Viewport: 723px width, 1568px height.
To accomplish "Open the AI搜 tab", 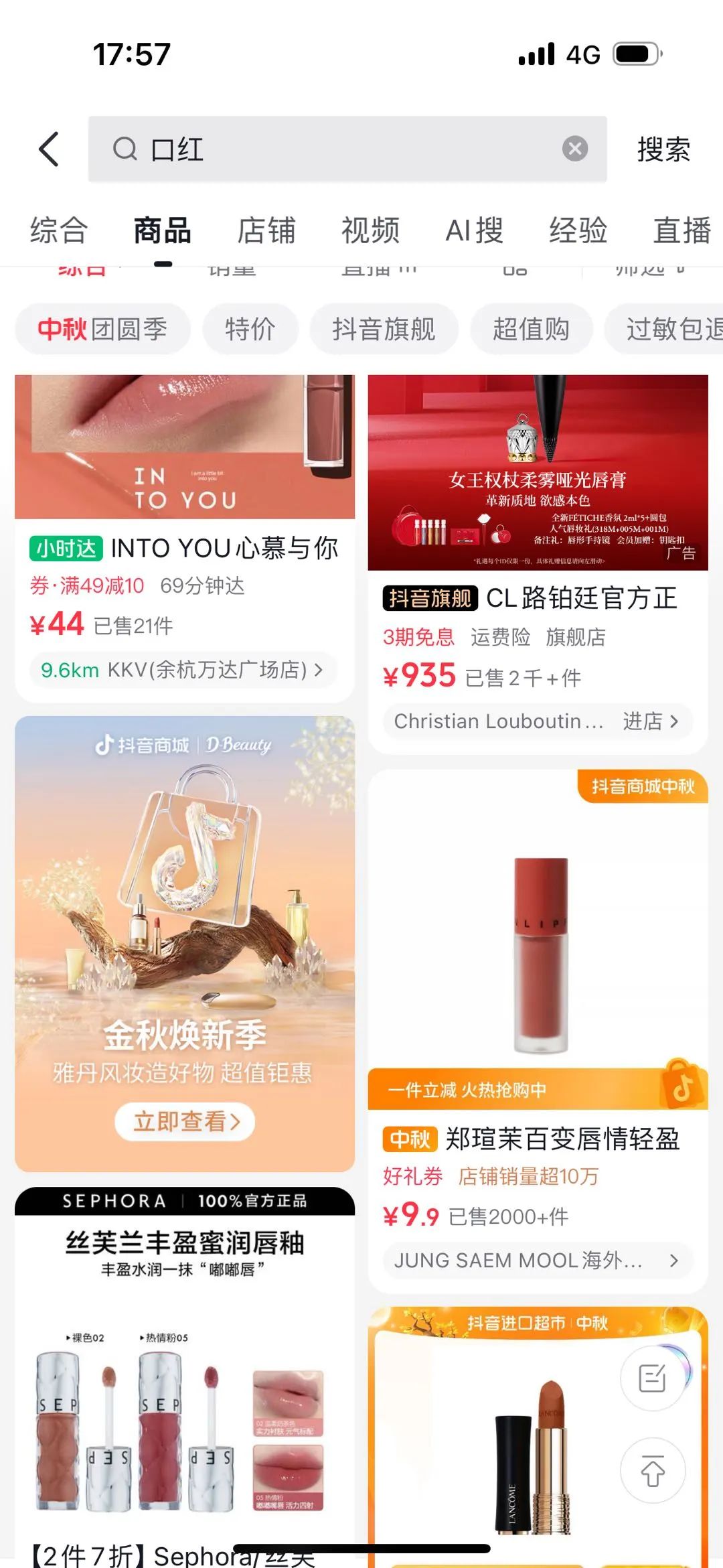I will pyautogui.click(x=474, y=230).
